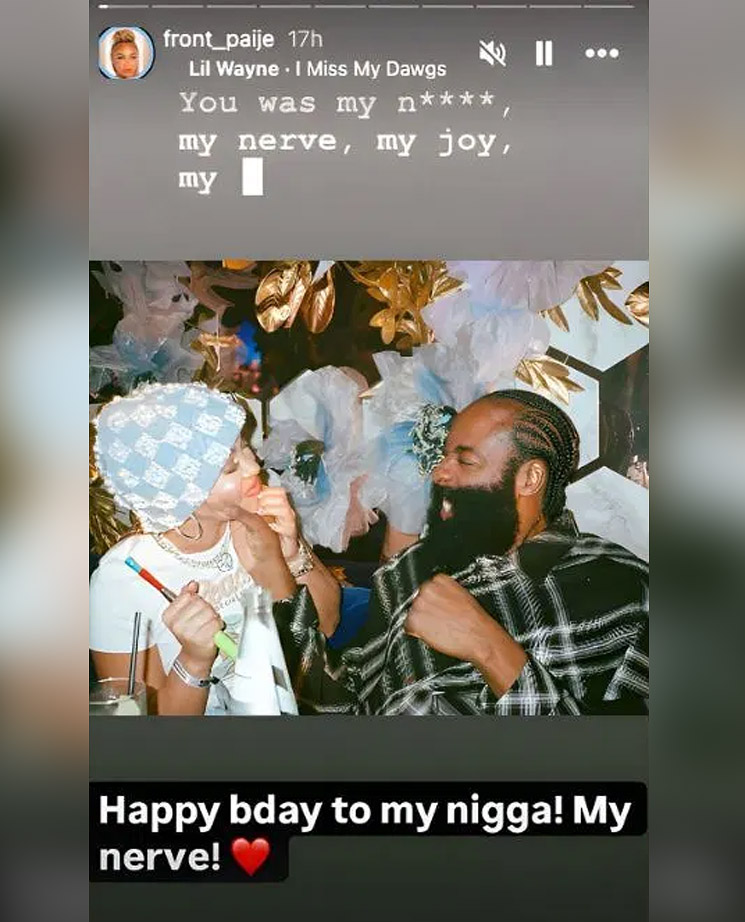The image size is (745, 922).
Task: Open the Lil Wayne I Miss My Dawgs track
Action: tap(318, 69)
